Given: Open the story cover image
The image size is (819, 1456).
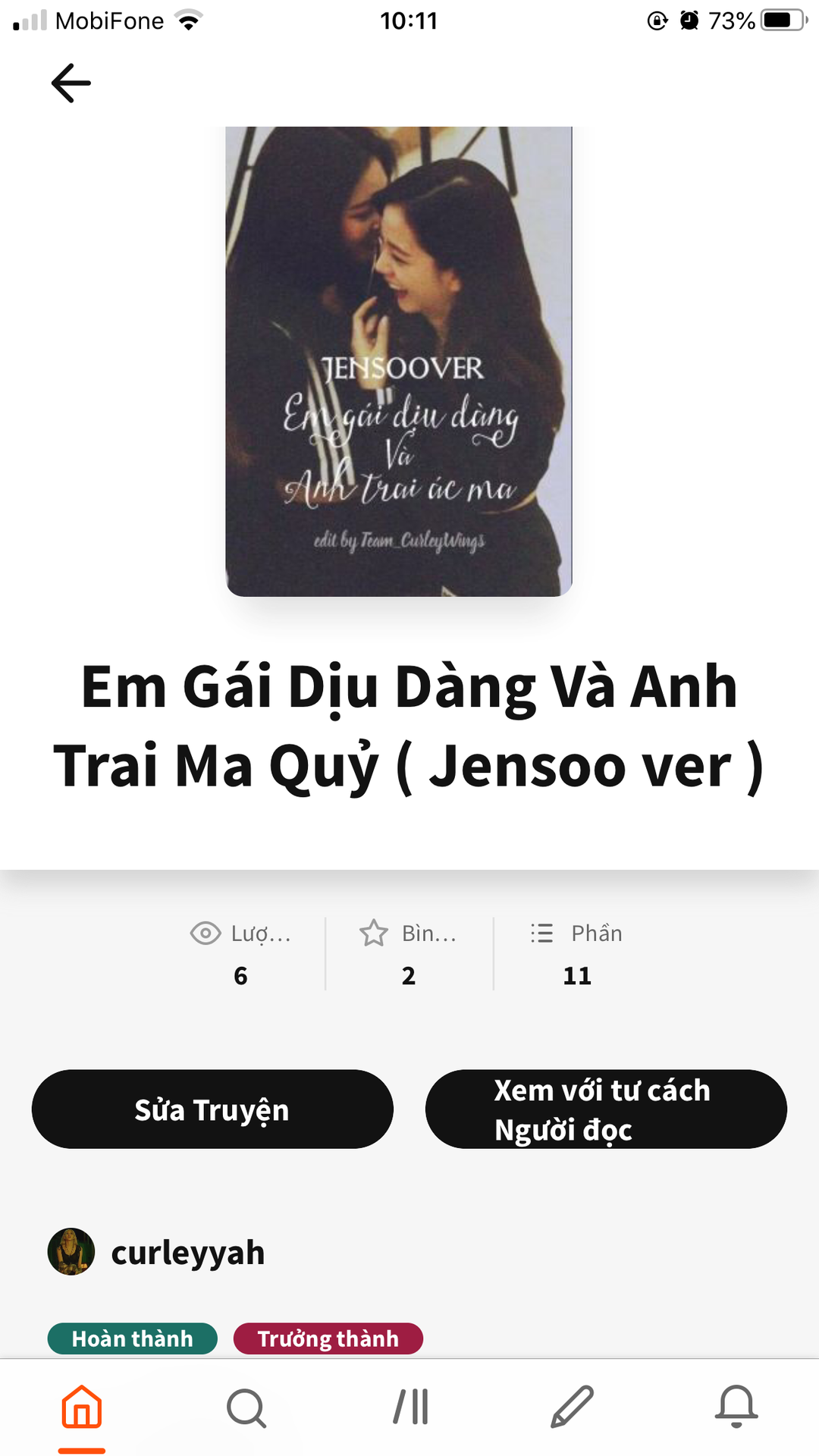Looking at the screenshot, I should click(x=399, y=361).
